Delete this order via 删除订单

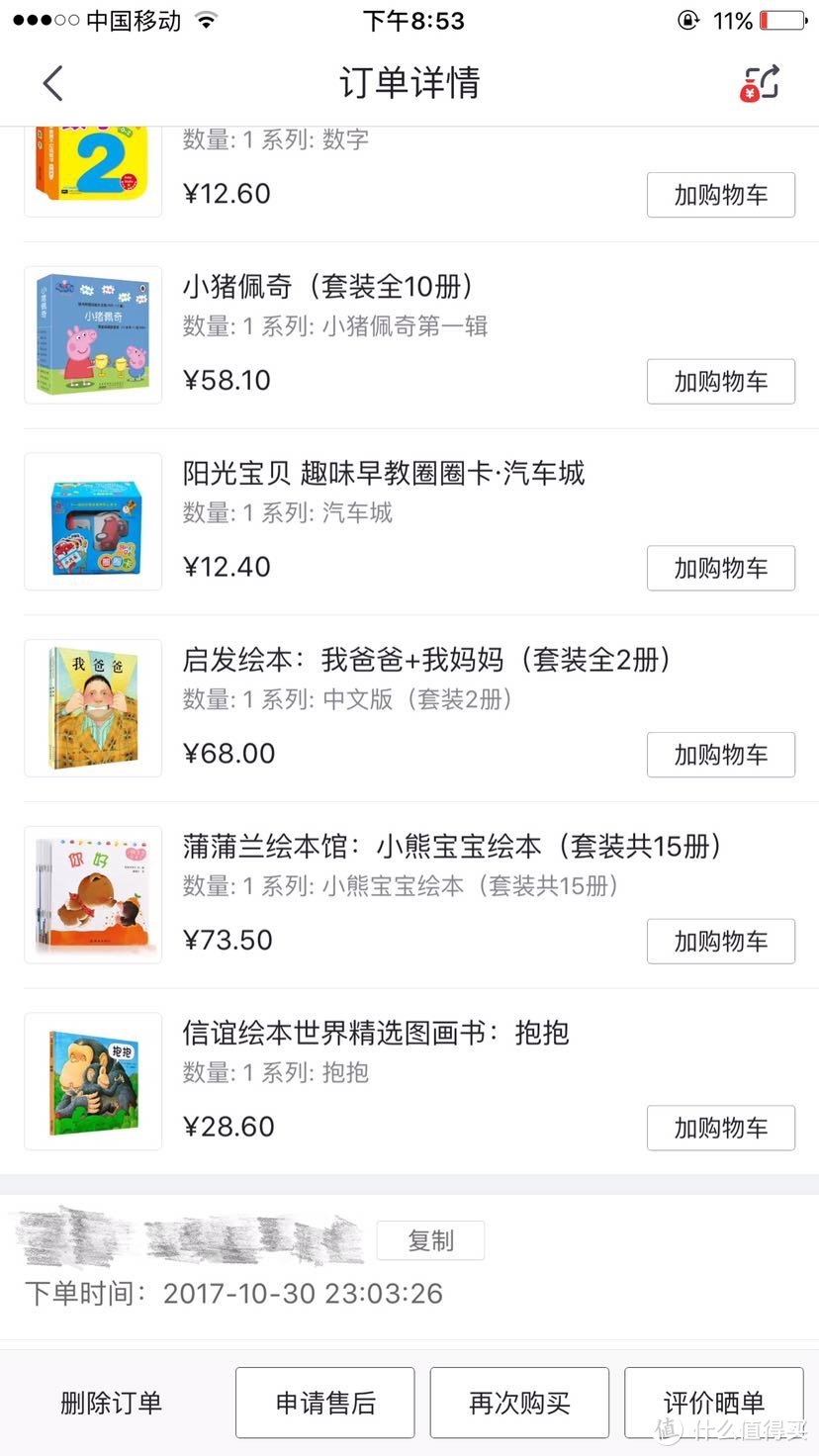(x=111, y=1403)
